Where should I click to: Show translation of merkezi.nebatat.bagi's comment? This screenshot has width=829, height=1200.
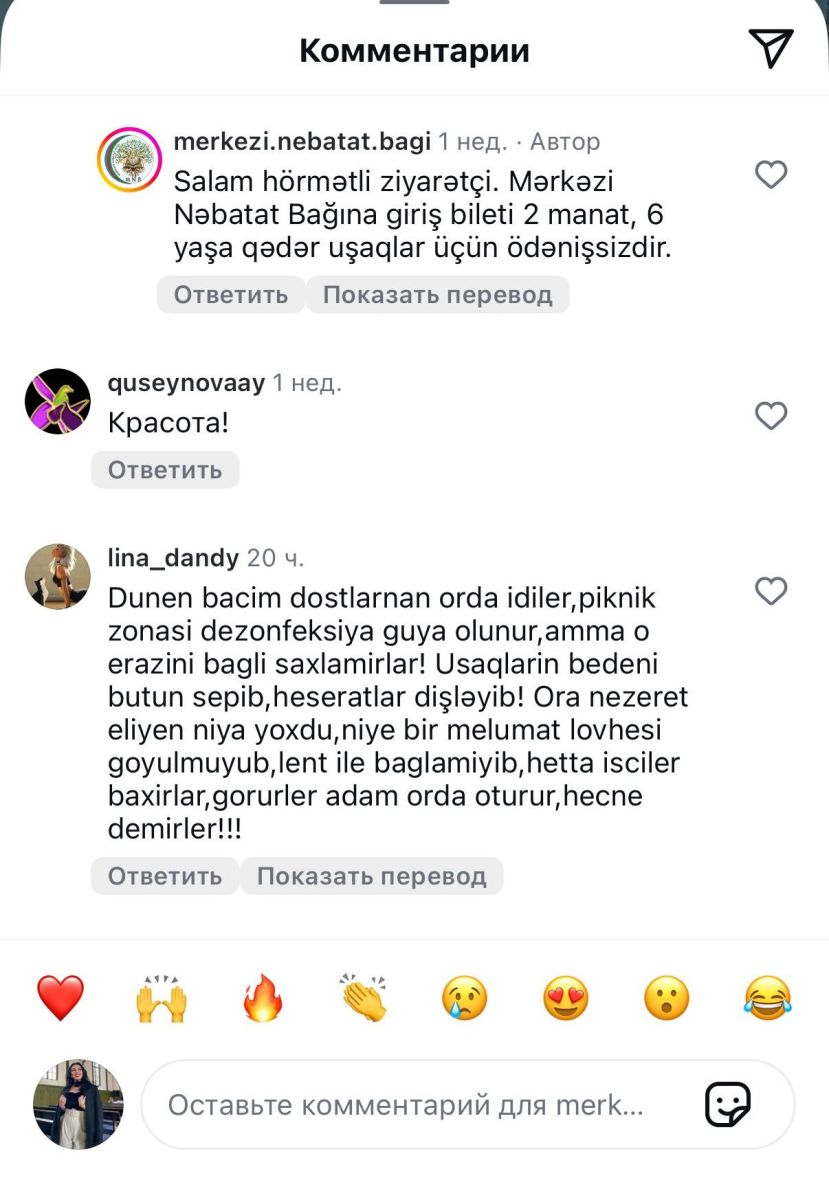point(437,295)
